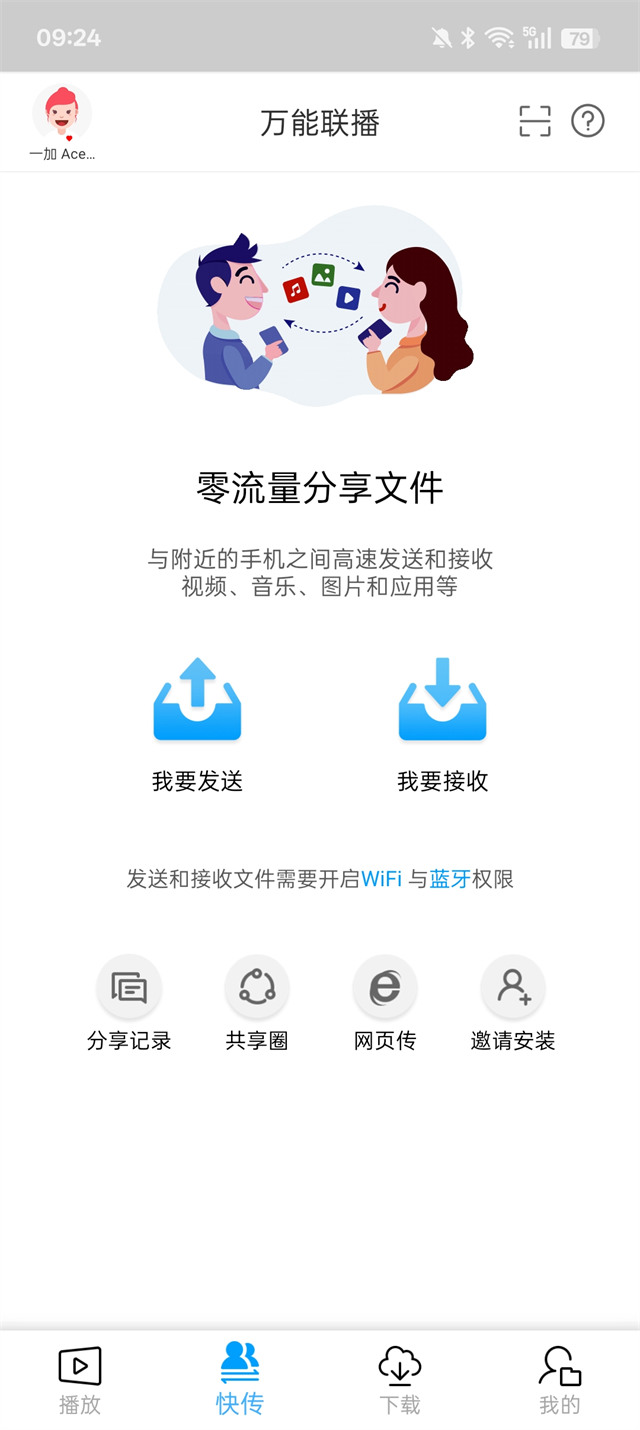Open the WiFi permission link
Viewport: 640px width, 1430px height.
381,879
